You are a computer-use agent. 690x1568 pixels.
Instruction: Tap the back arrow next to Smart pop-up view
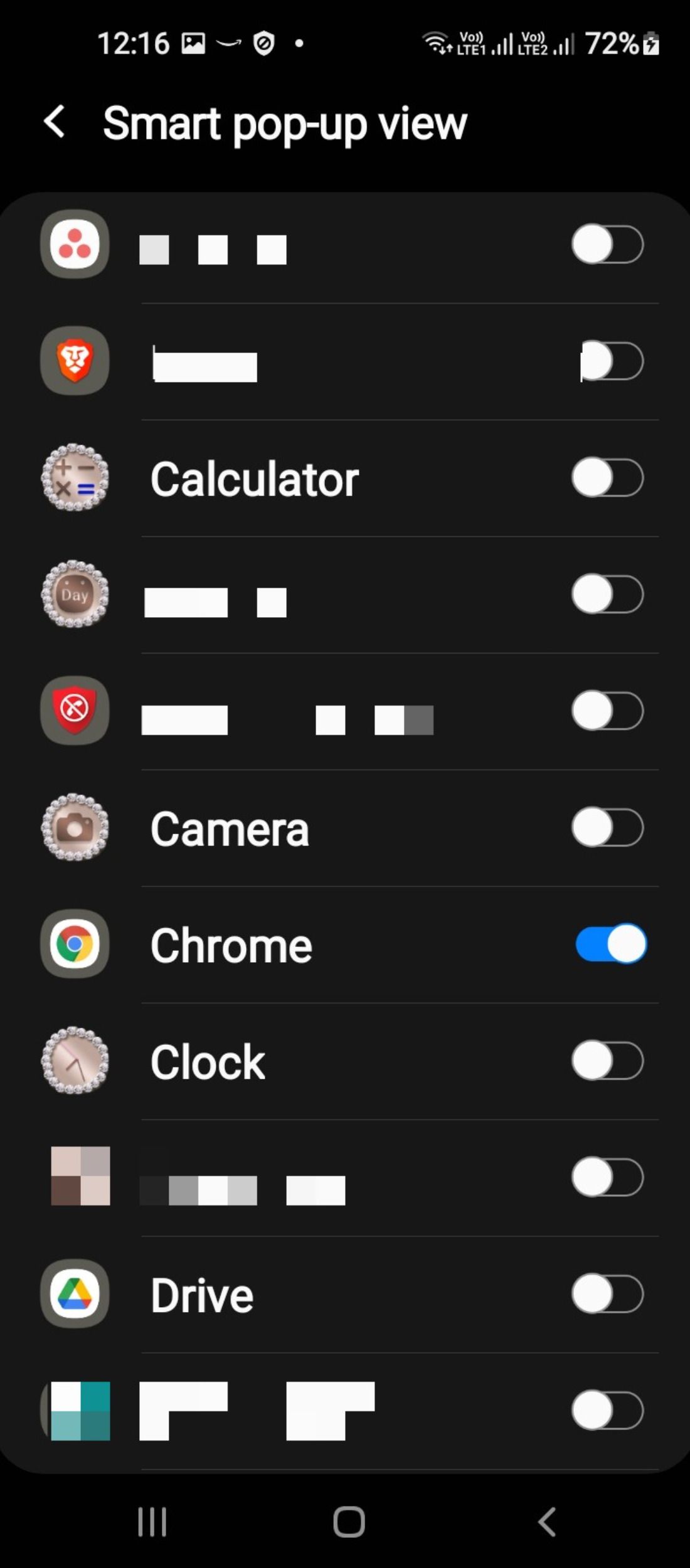[55, 124]
